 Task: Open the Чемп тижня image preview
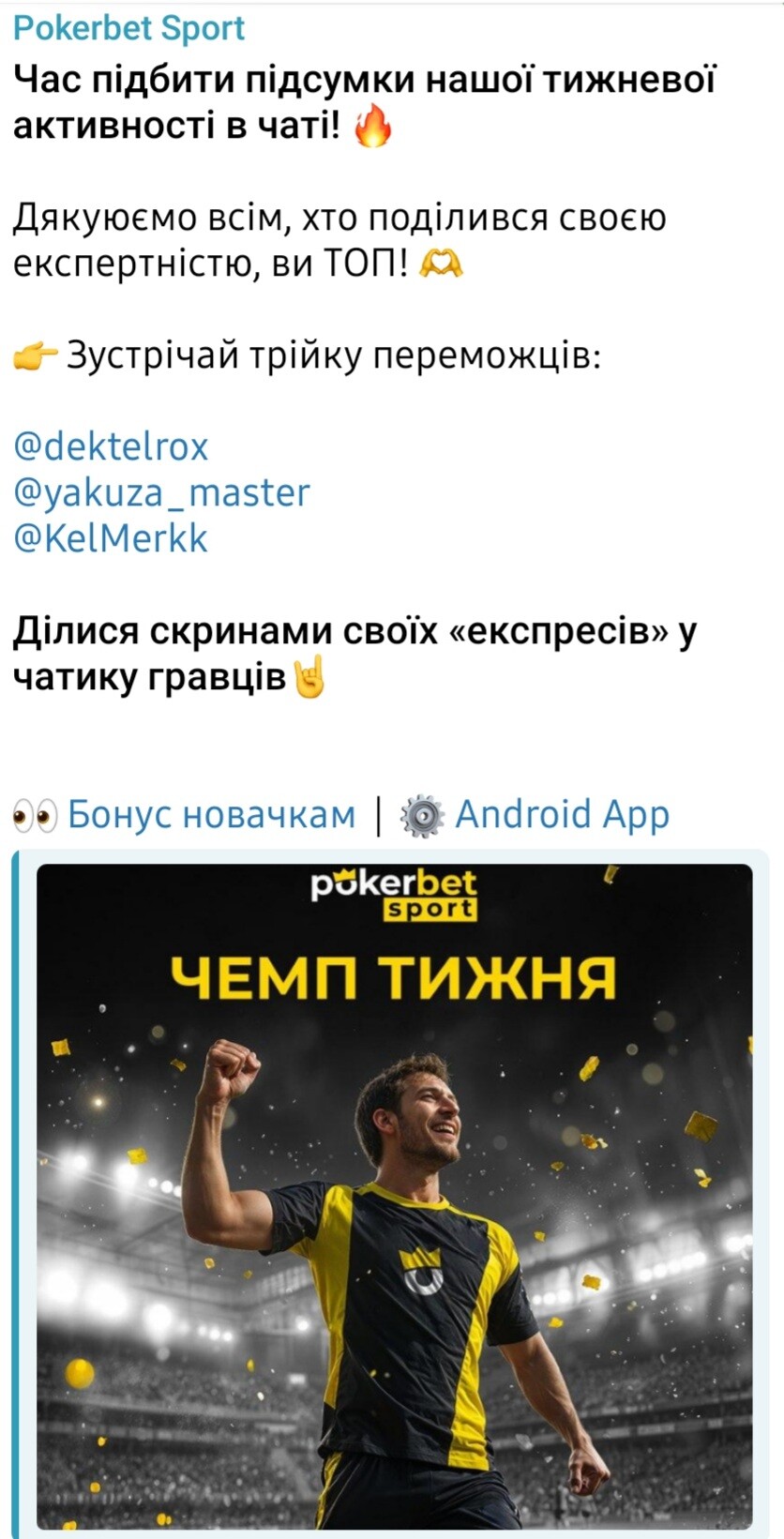coord(394,1191)
